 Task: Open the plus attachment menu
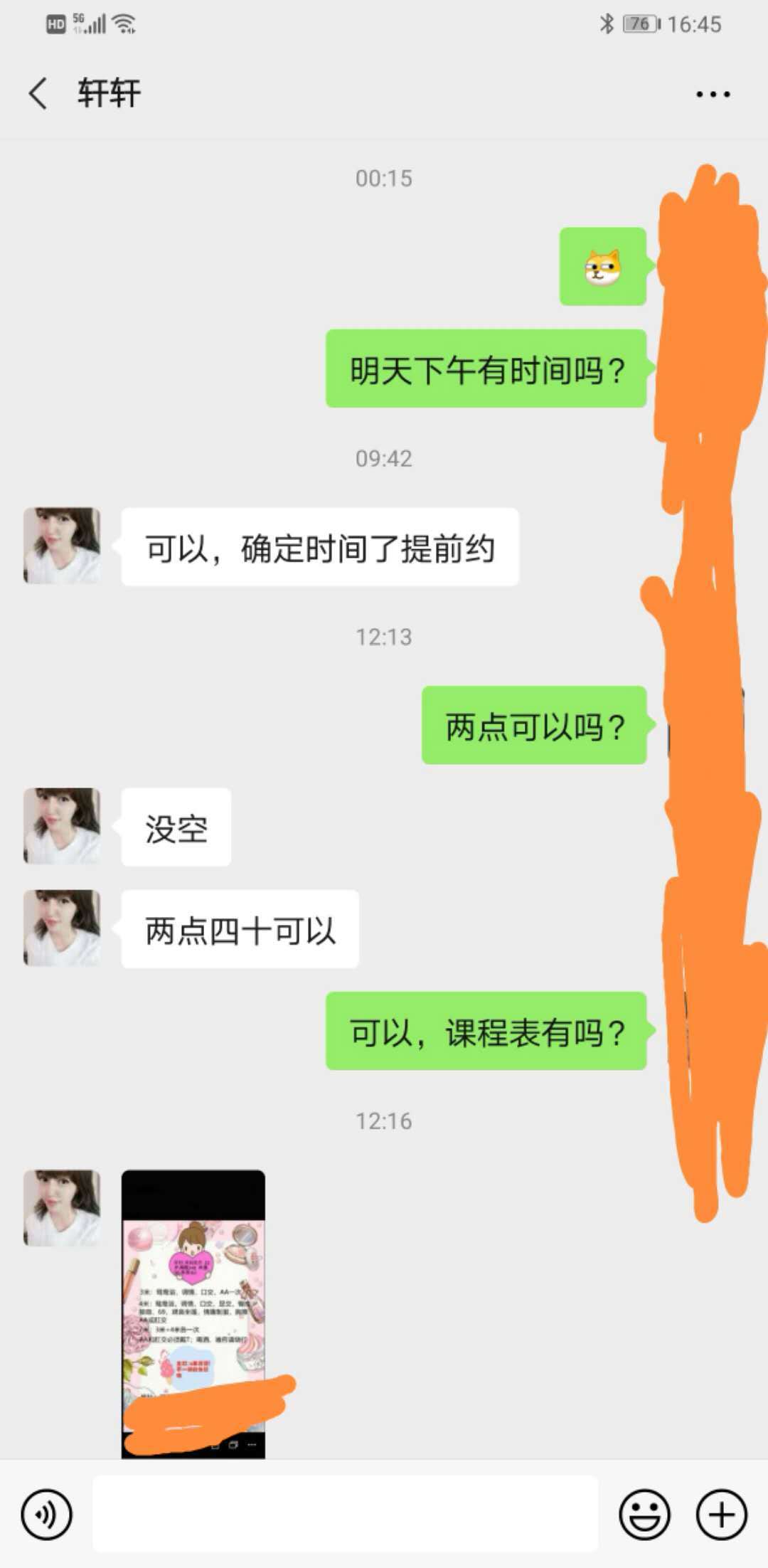pos(721,1514)
